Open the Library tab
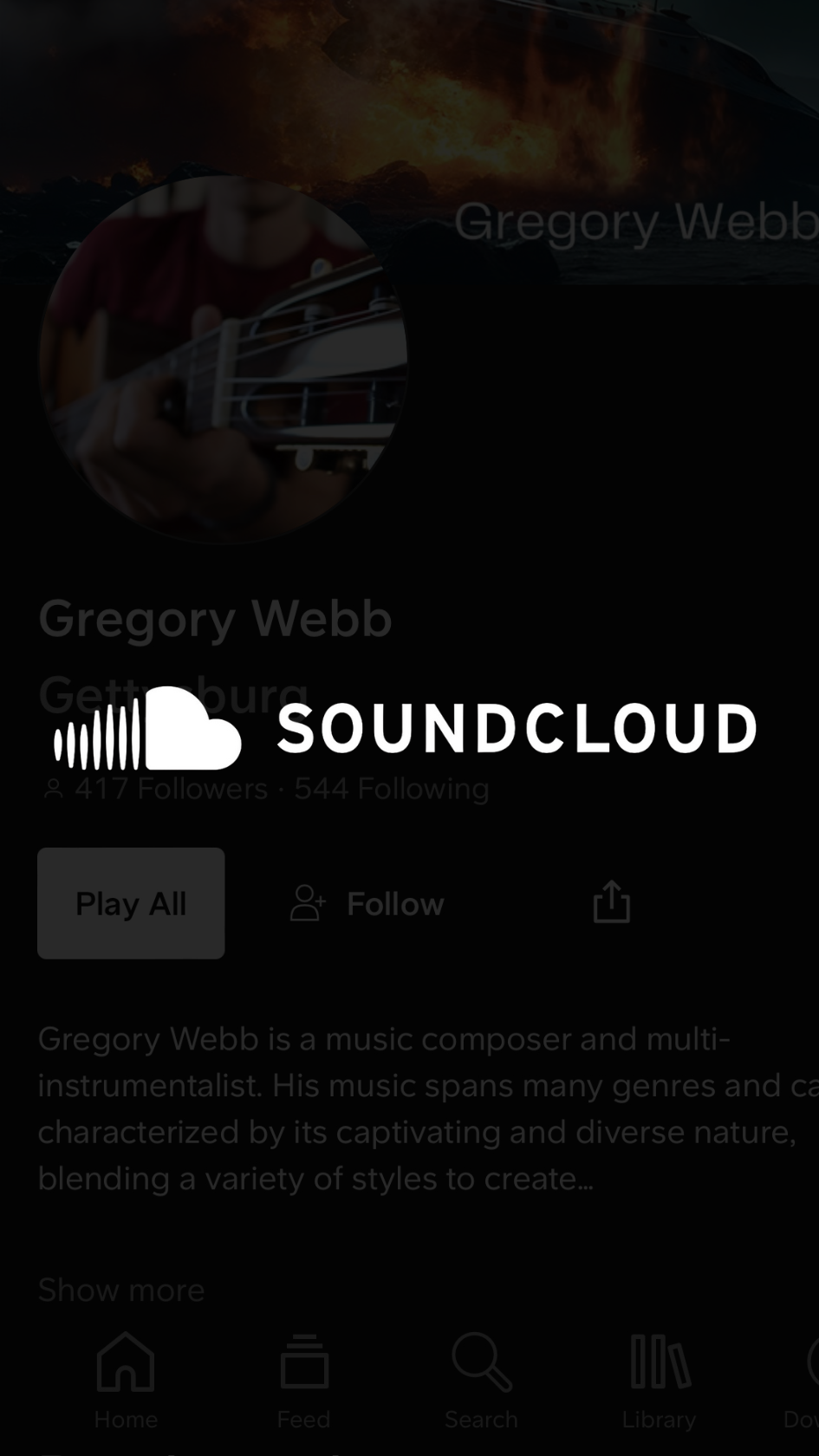819x1456 pixels. coord(659,1380)
